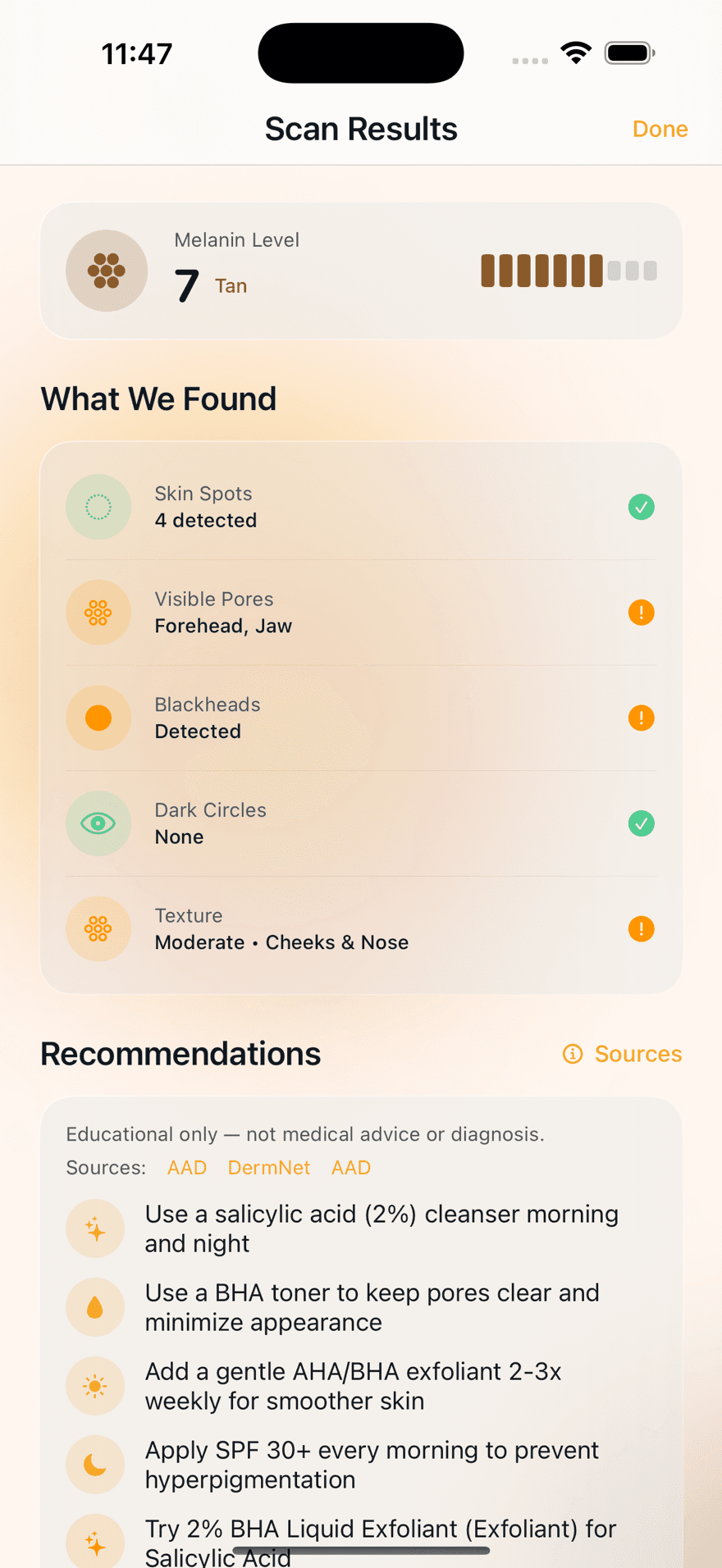
Task: Click the info icon beside Sources
Action: [572, 1054]
